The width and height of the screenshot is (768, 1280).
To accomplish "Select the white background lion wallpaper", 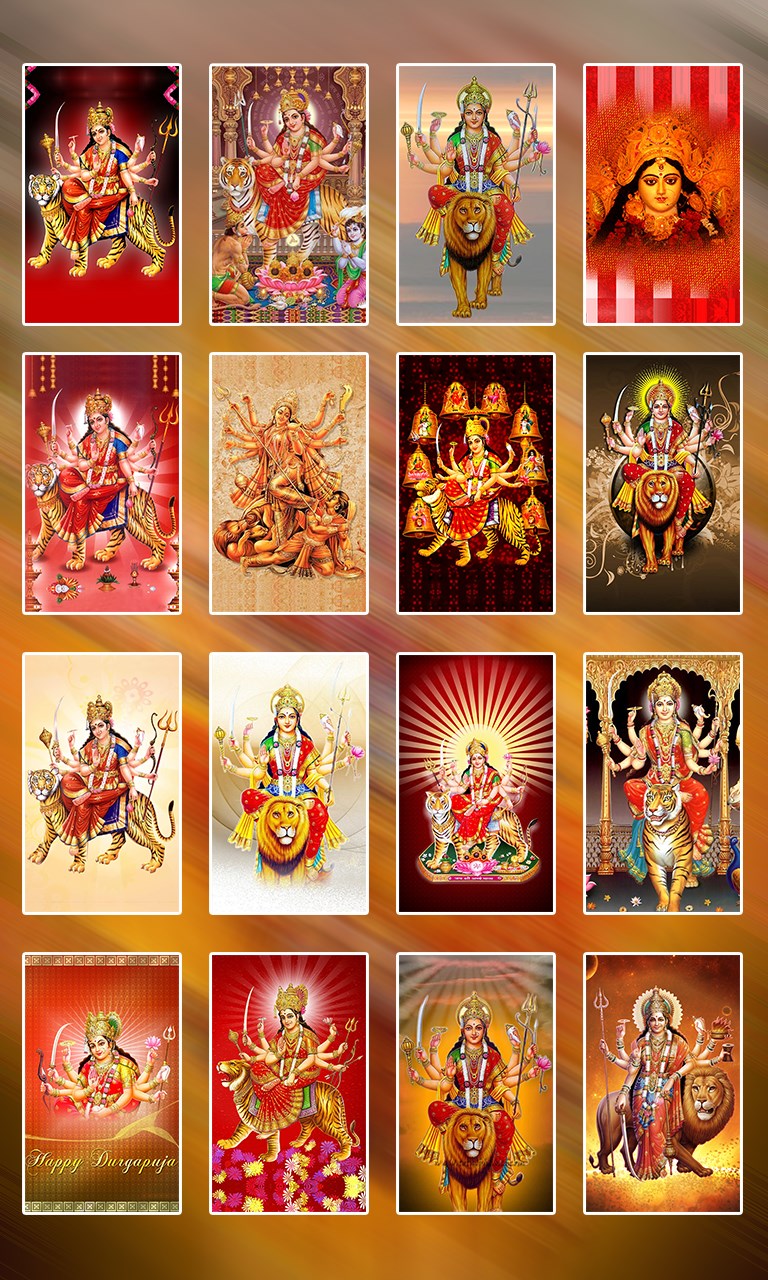I will tap(289, 783).
